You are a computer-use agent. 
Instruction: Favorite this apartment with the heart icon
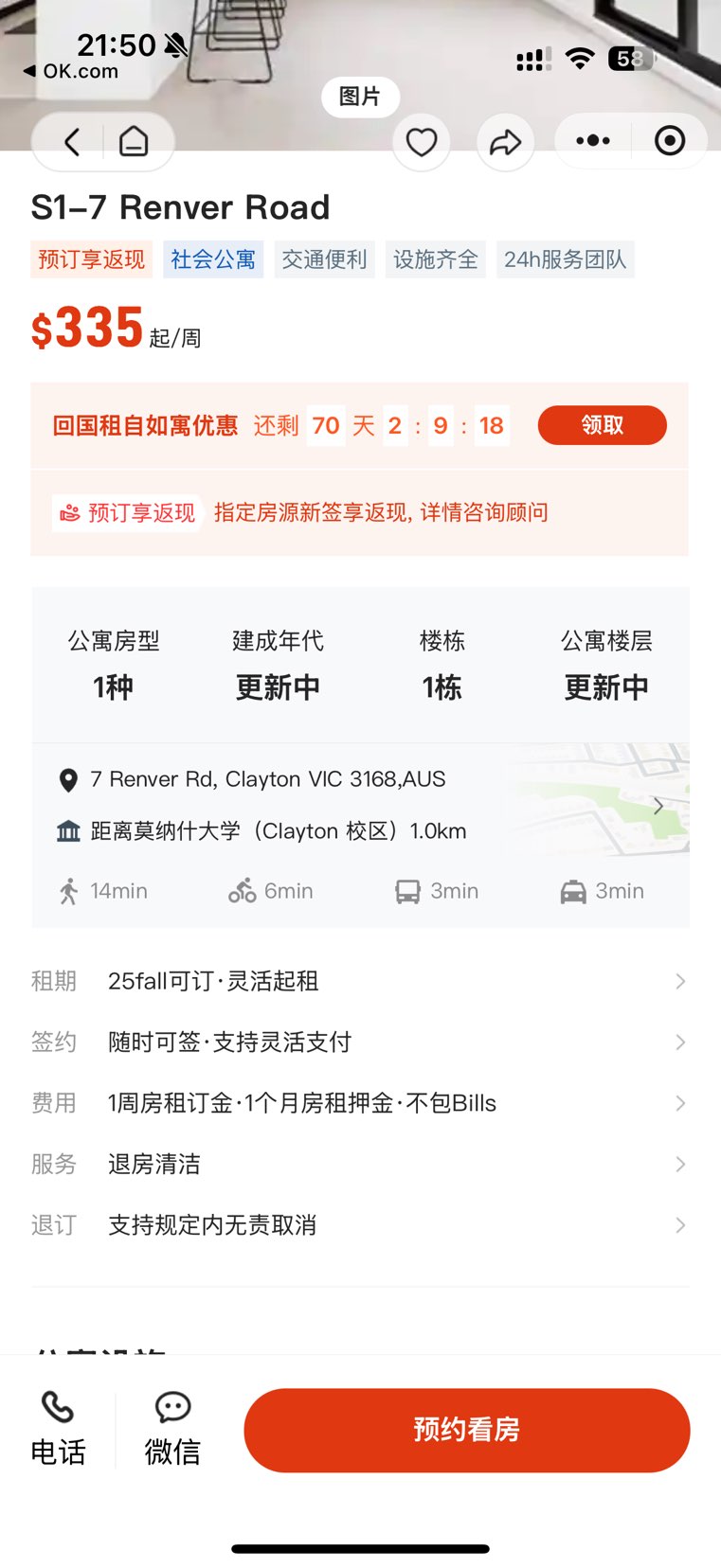click(x=421, y=142)
